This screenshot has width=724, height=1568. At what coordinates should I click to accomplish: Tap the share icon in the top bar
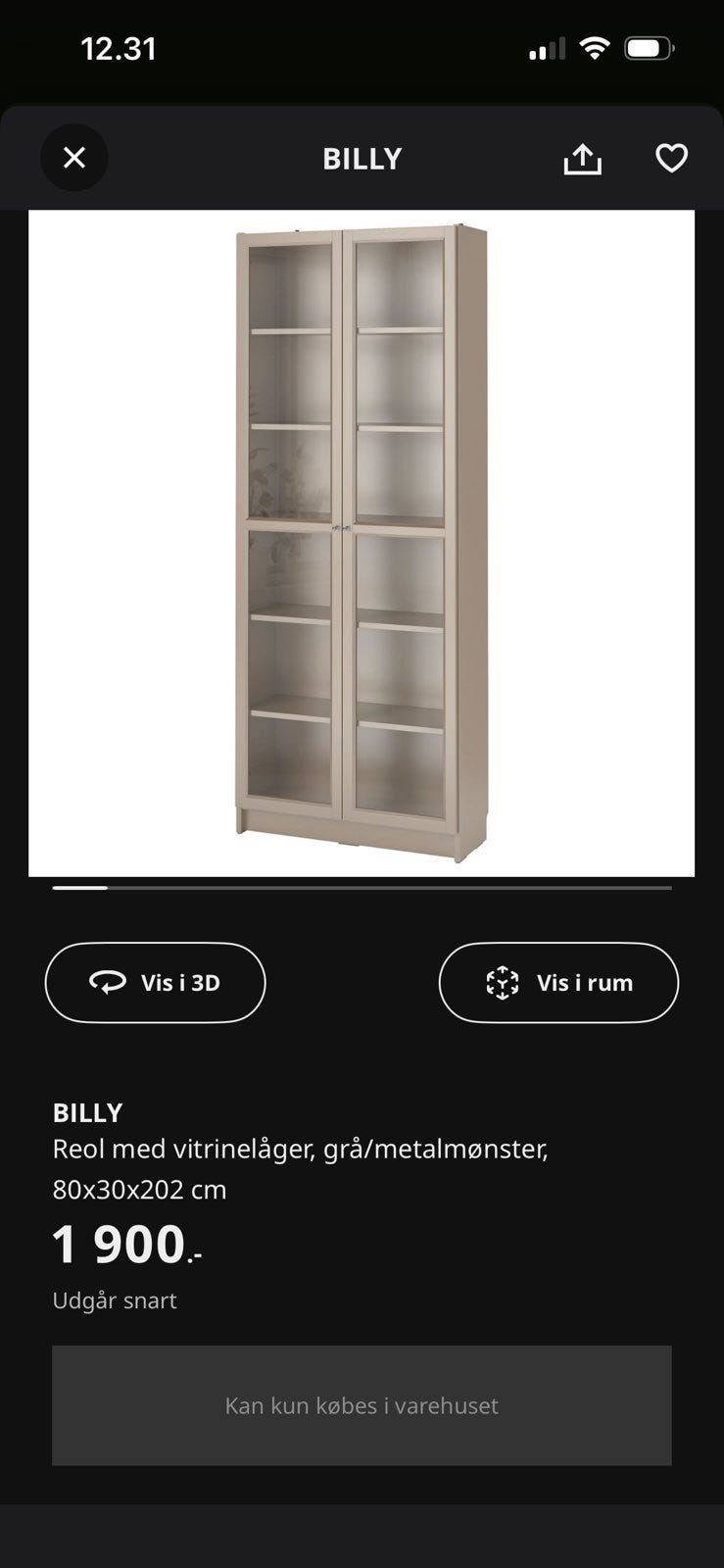pyautogui.click(x=583, y=158)
